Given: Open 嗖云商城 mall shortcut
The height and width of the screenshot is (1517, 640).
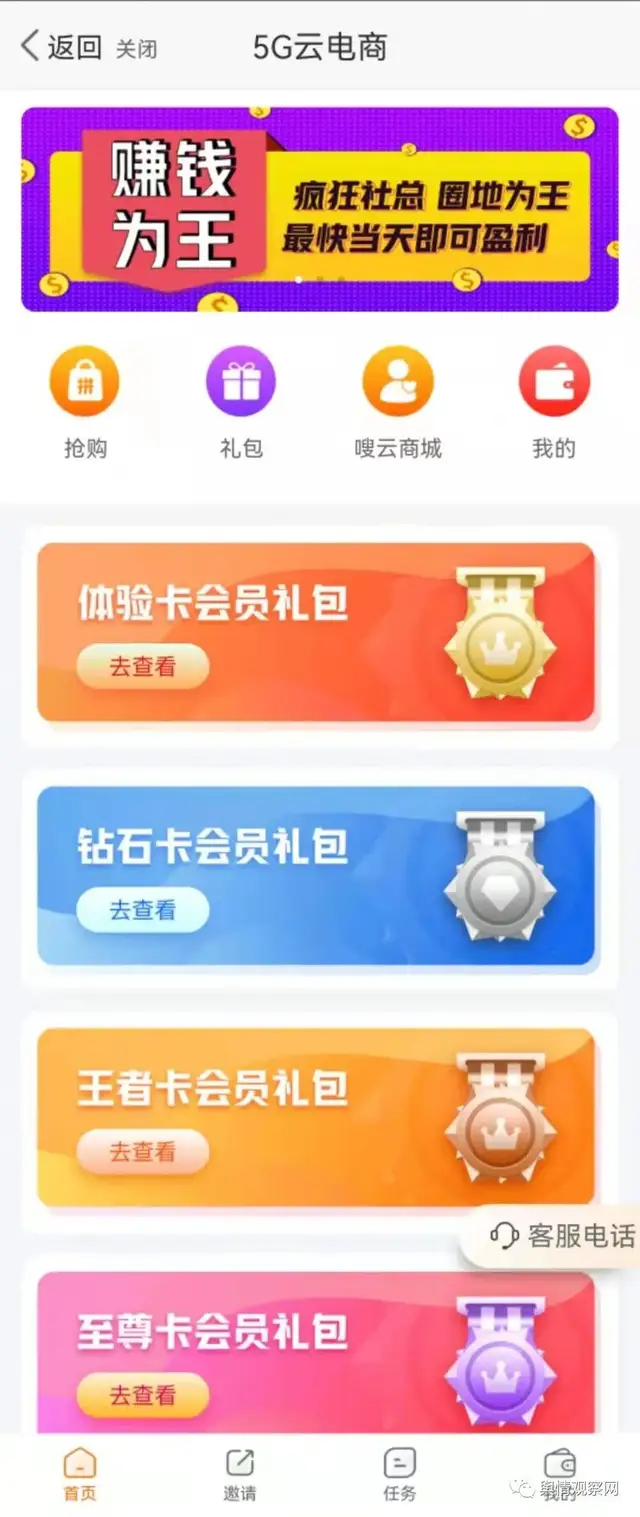Looking at the screenshot, I should [398, 382].
